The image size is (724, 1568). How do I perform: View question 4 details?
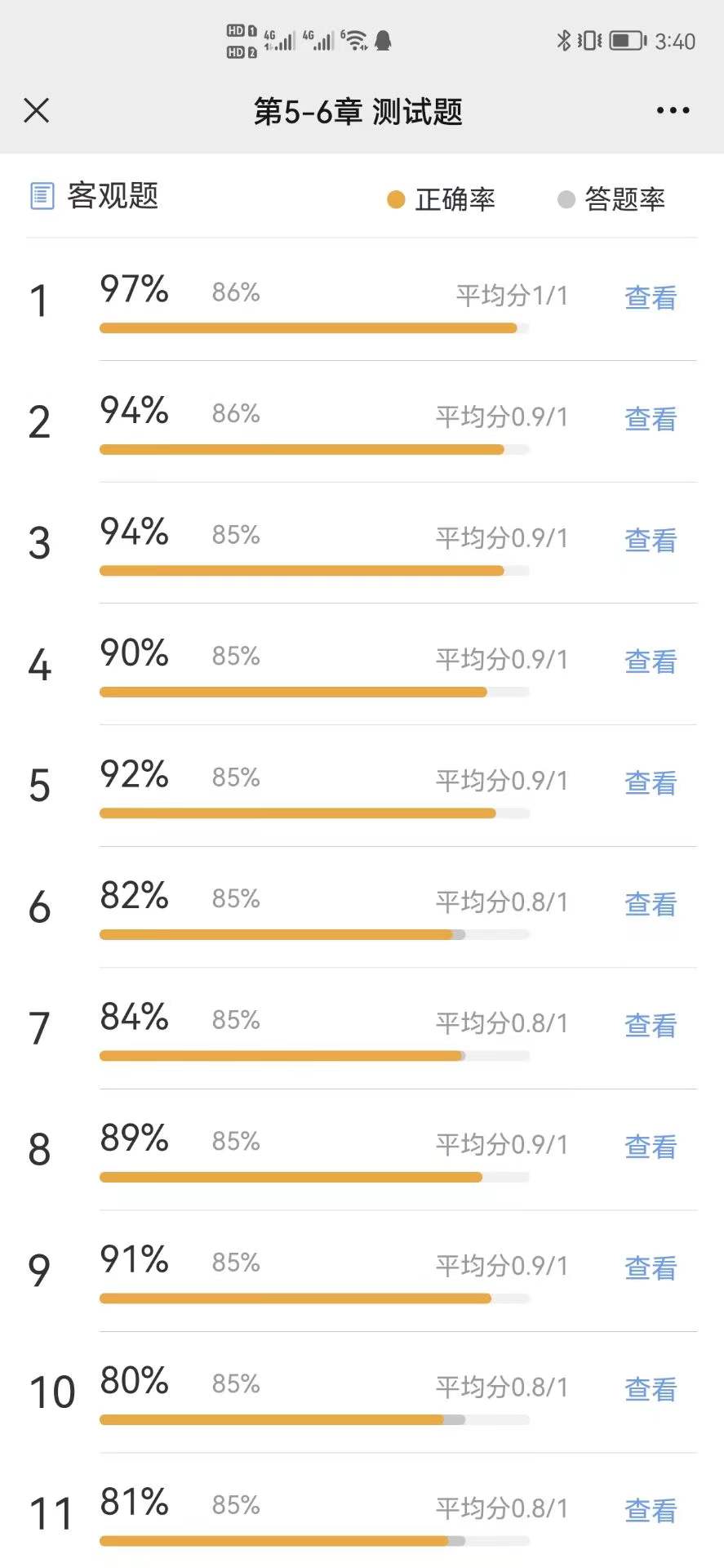[651, 661]
